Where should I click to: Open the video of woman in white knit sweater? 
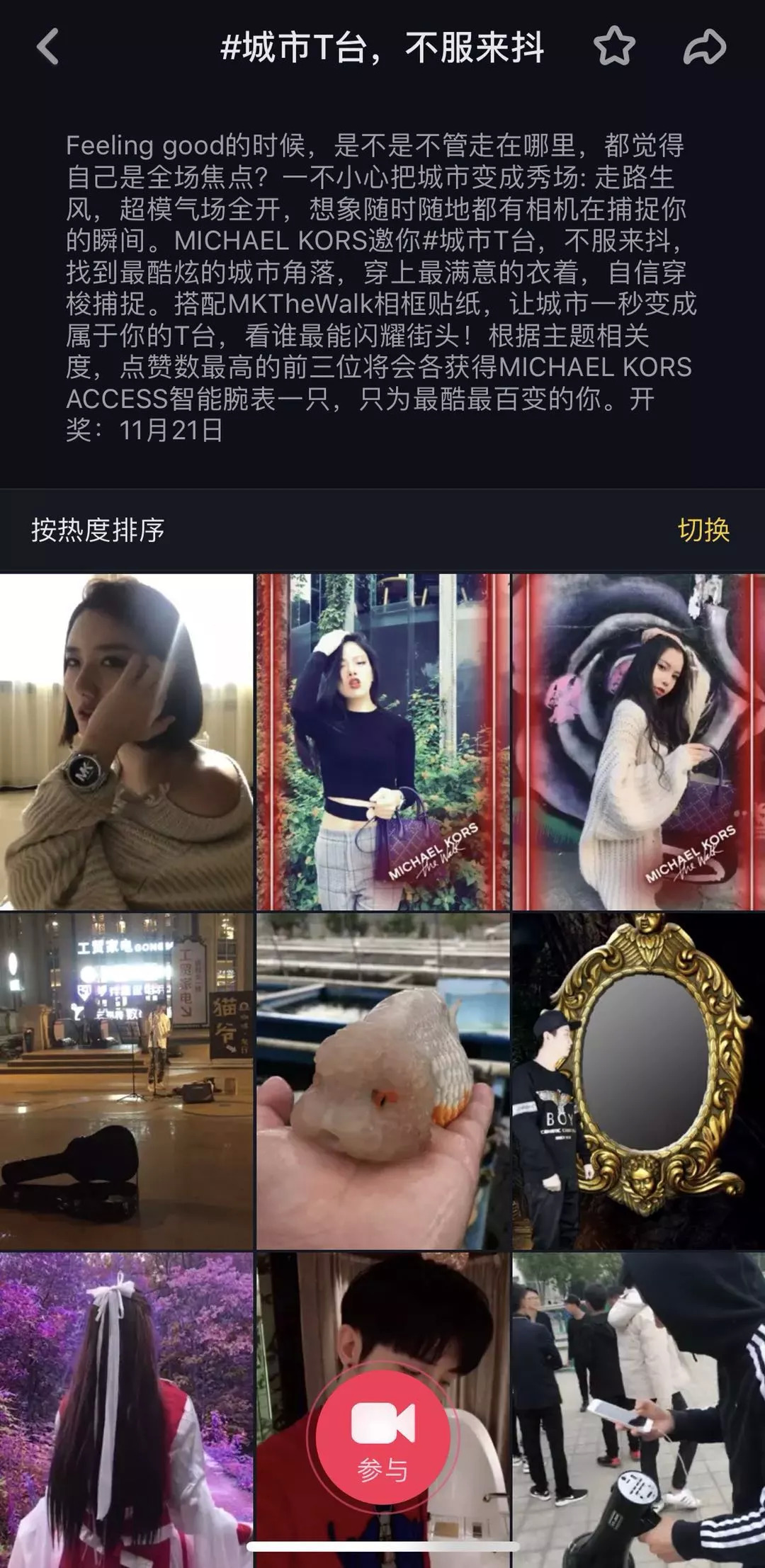(x=638, y=742)
